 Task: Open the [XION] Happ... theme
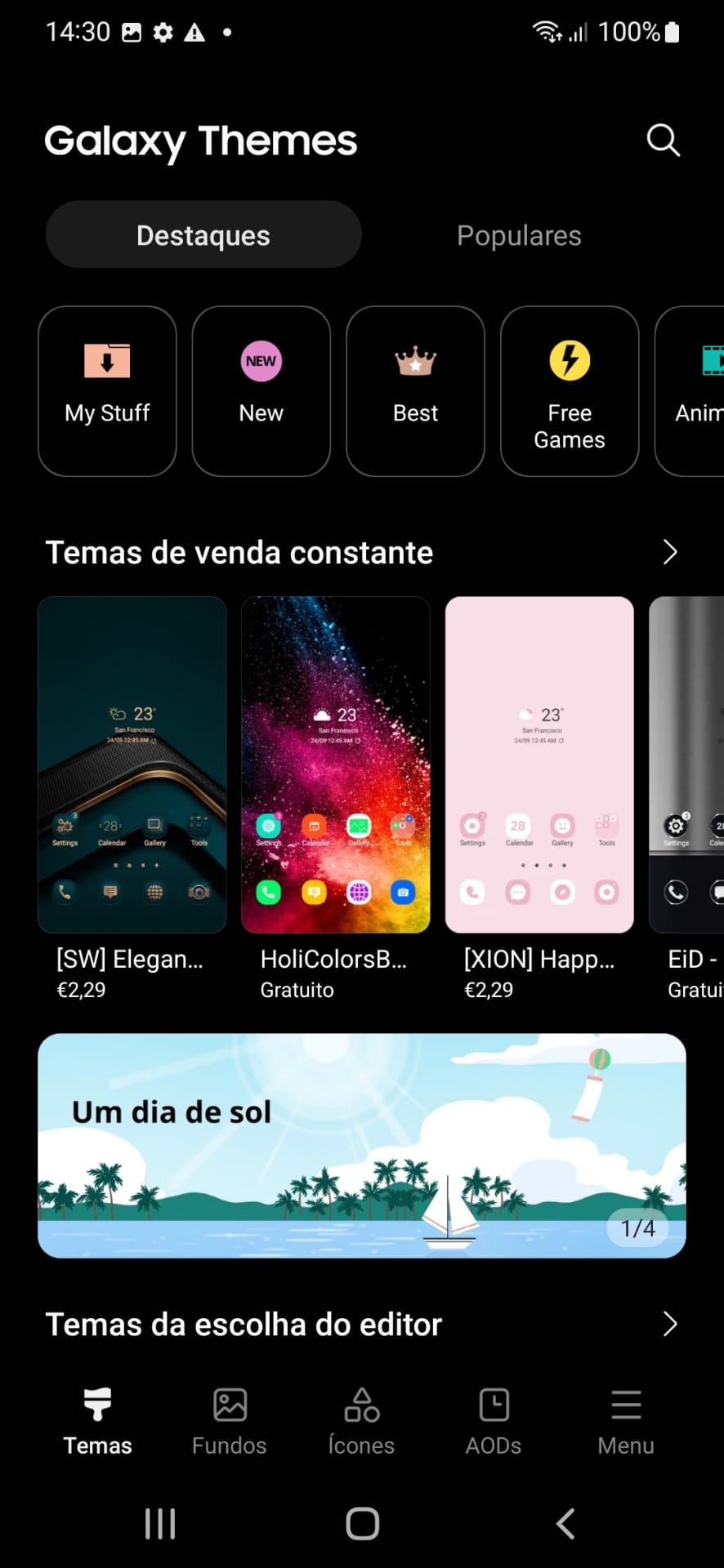coord(539,765)
